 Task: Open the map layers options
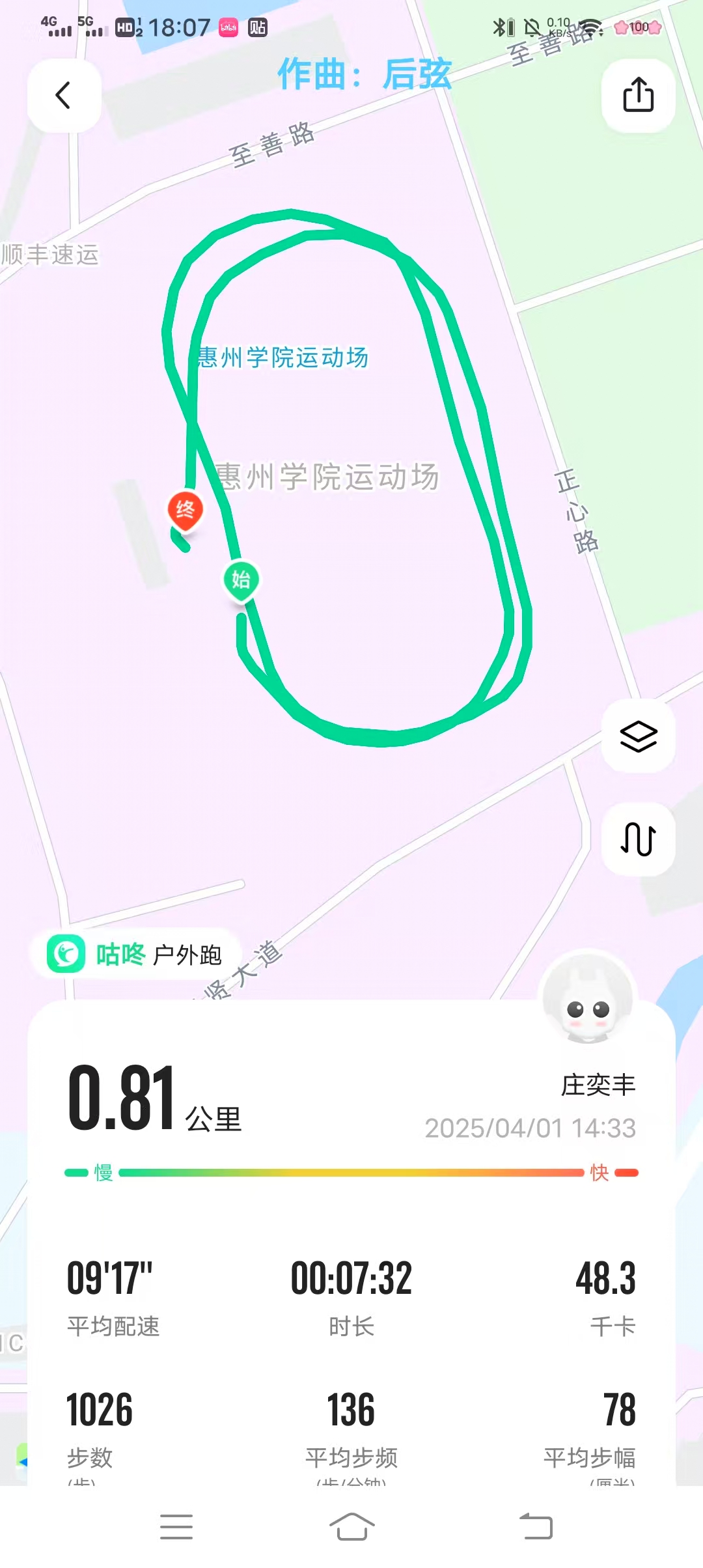638,736
